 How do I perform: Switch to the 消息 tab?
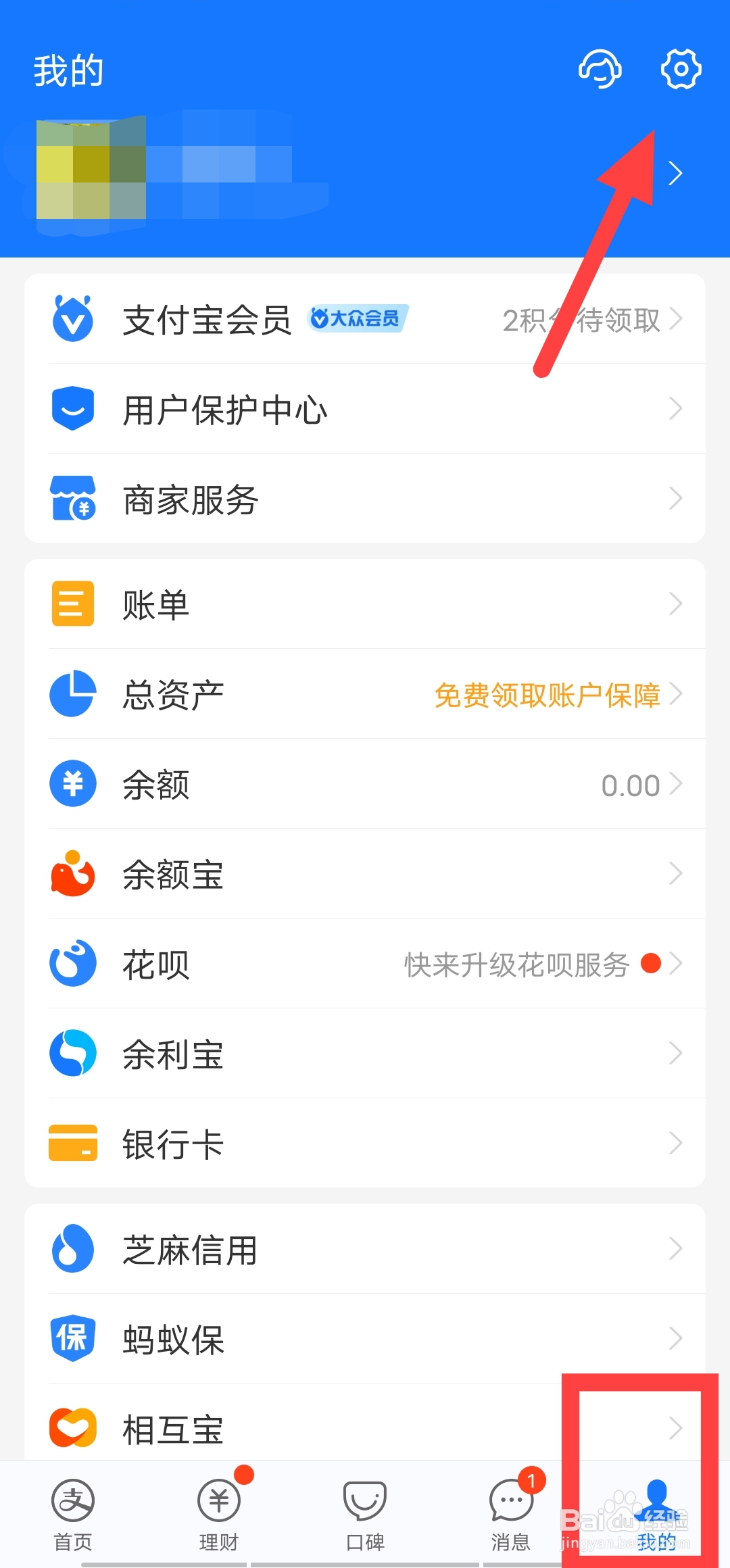[x=511, y=1514]
